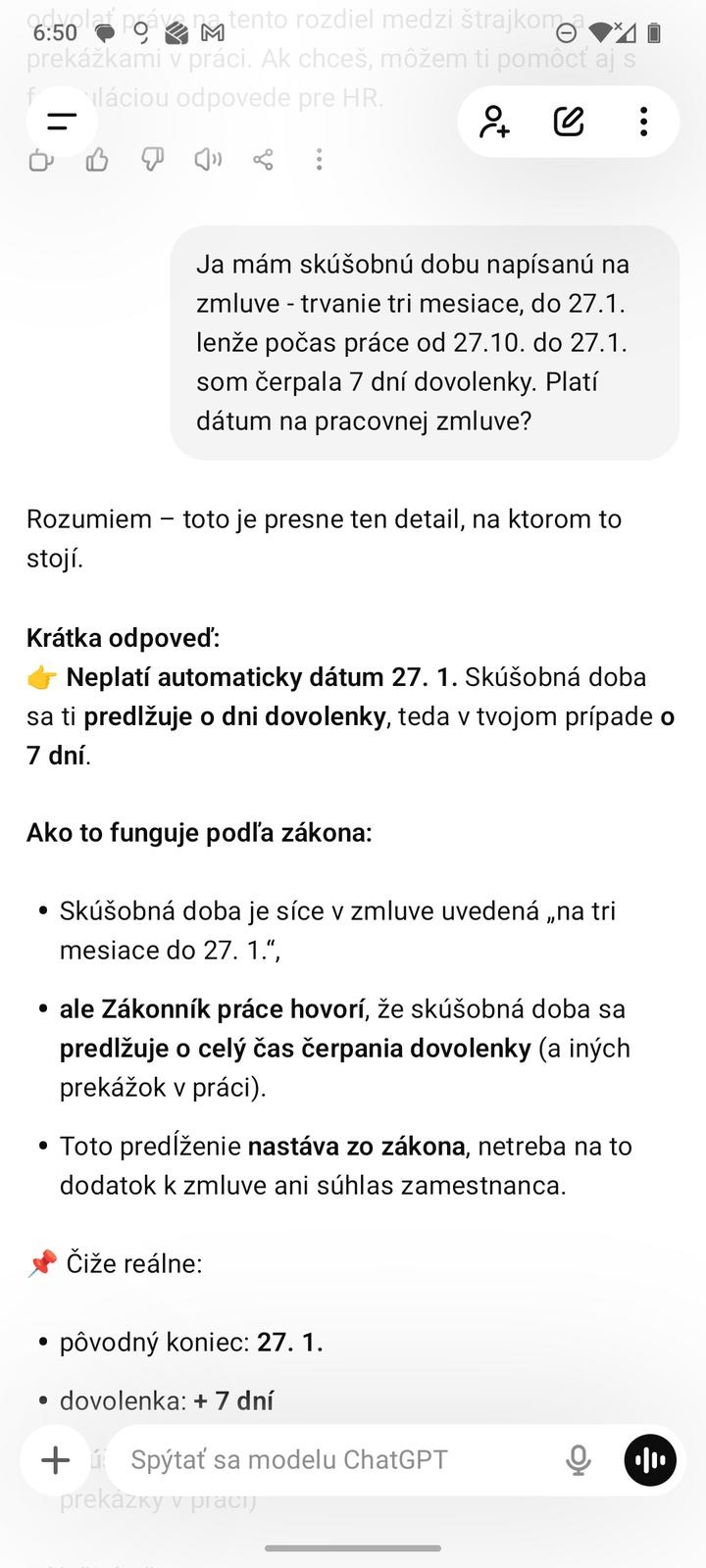The height and width of the screenshot is (1568, 706).
Task: Start voice mode conversation
Action: click(x=650, y=1460)
